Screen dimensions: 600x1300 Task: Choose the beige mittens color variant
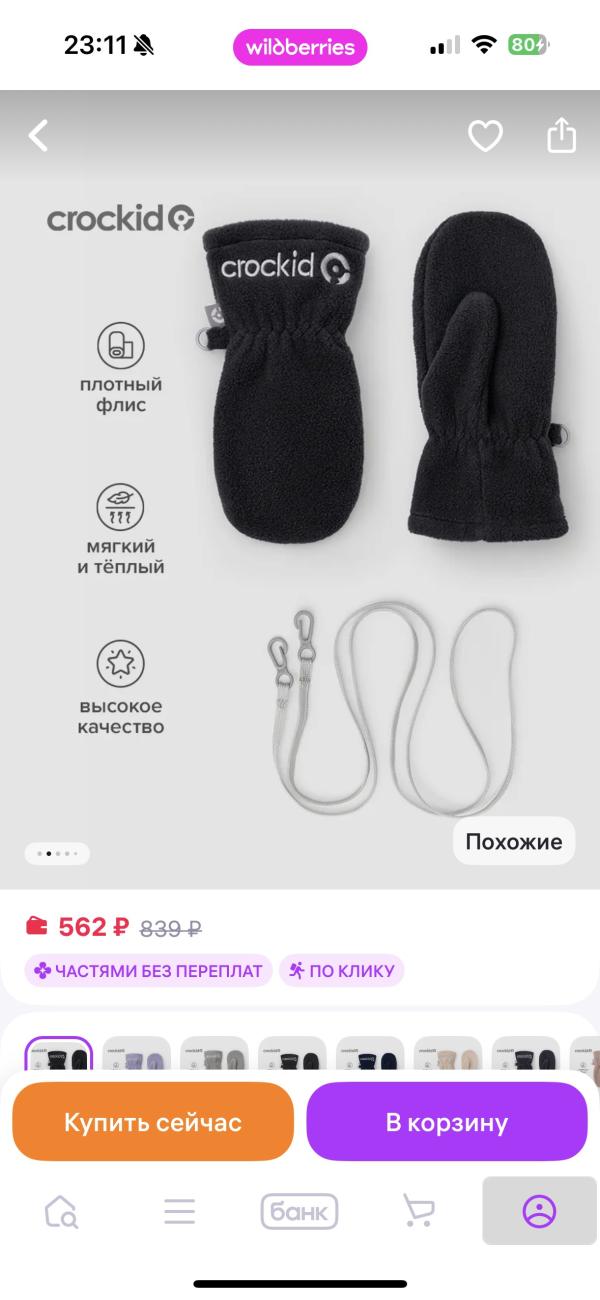tap(448, 1054)
